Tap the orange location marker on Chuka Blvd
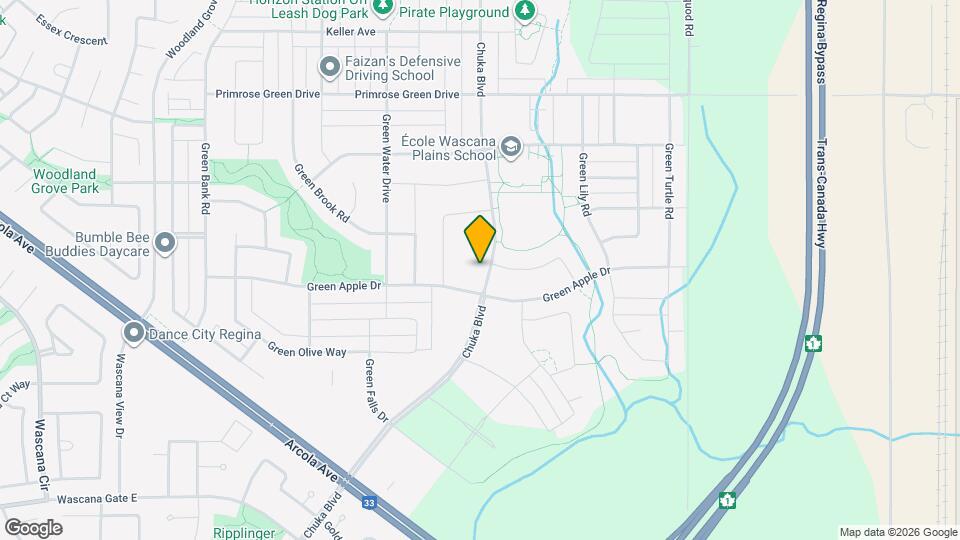The height and width of the screenshot is (540, 960). [x=480, y=239]
